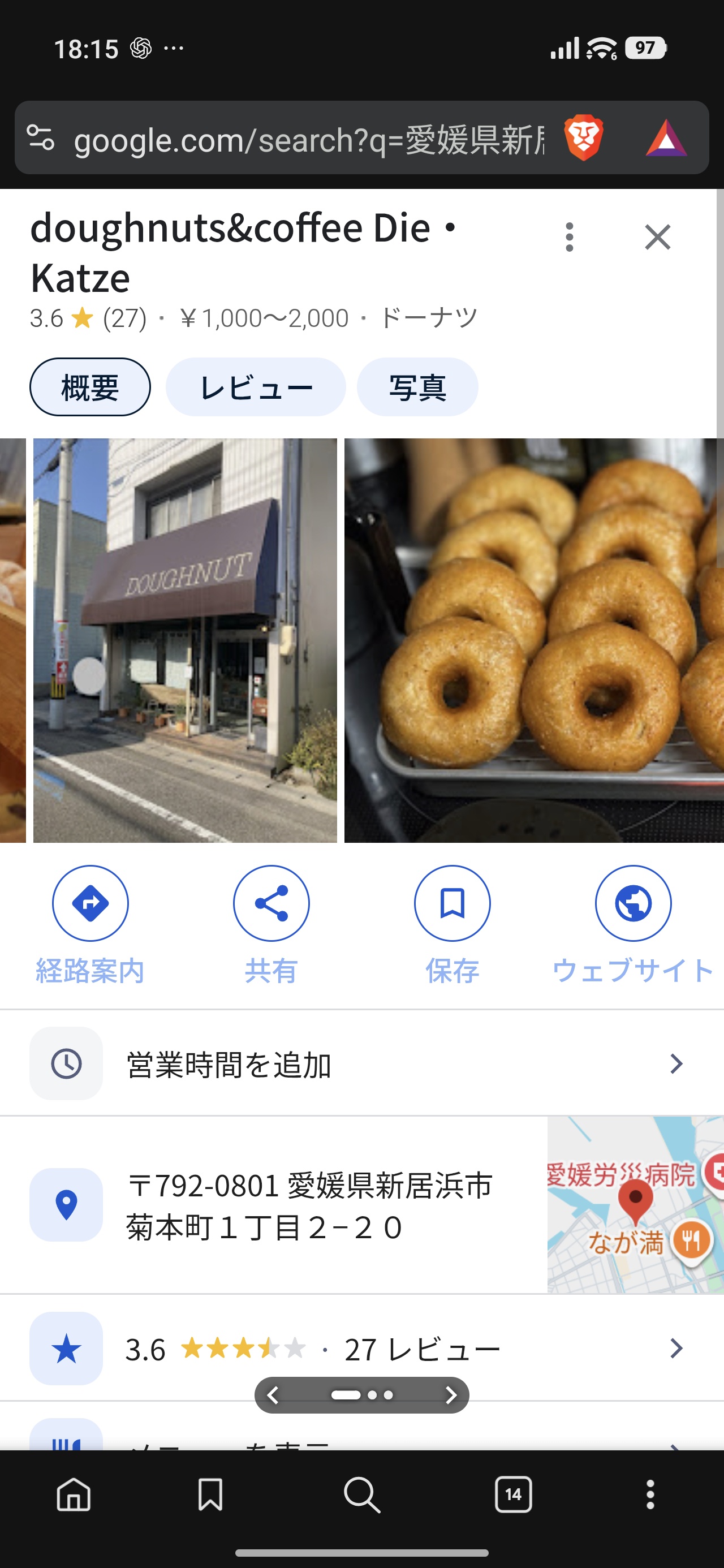Open the DOUGHNUT storefront photo
This screenshot has height=1568, width=724.
(x=185, y=640)
